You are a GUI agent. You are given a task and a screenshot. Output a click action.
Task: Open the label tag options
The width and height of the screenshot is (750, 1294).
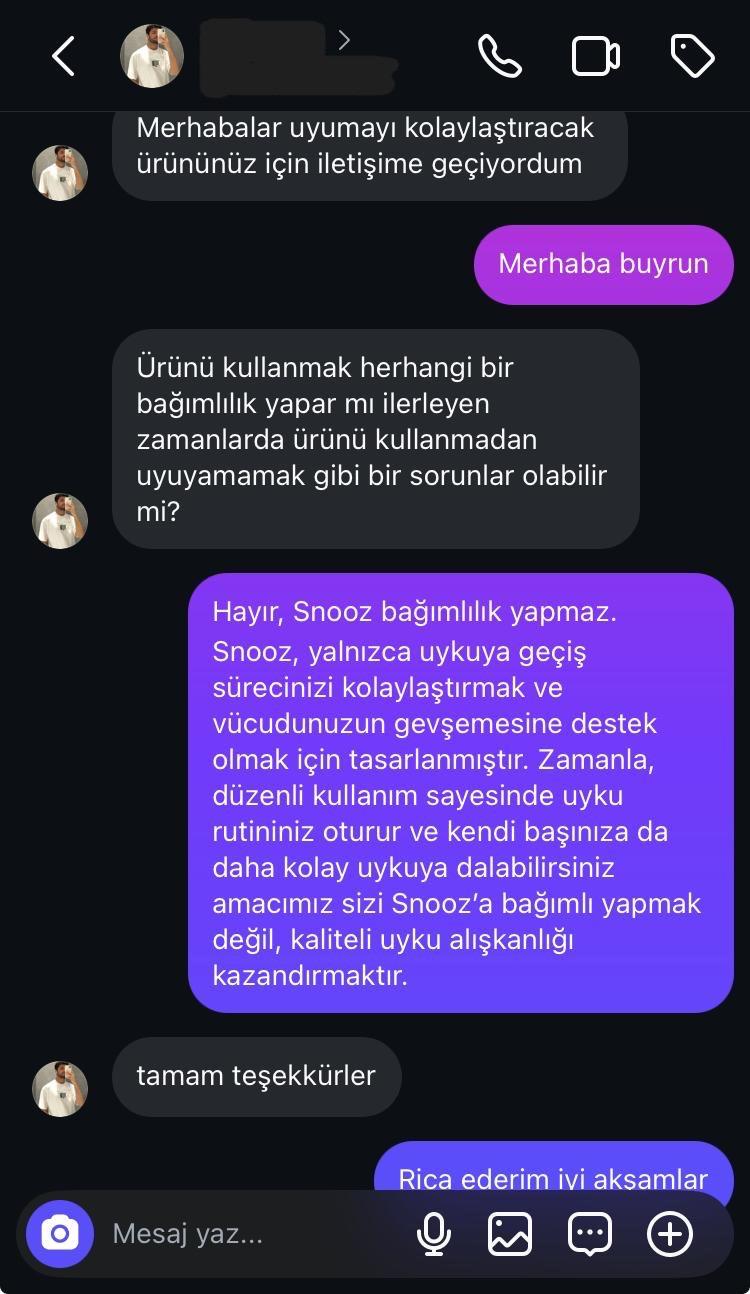tap(692, 56)
